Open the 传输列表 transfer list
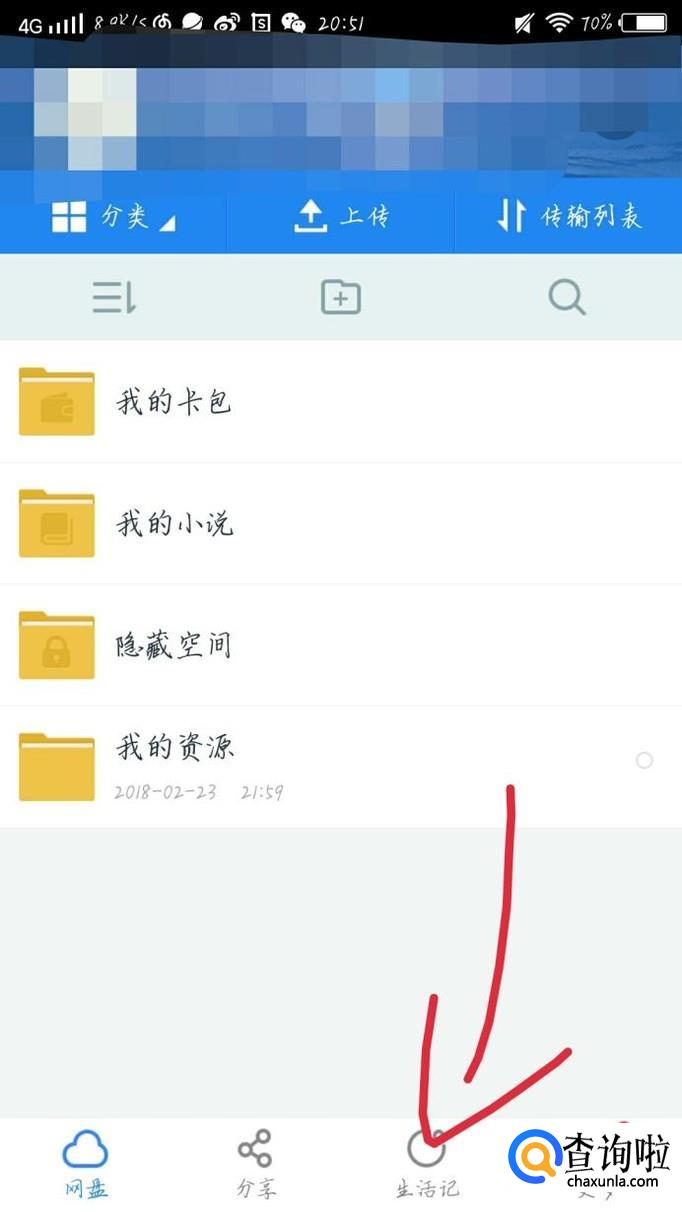Screen dimensions: 682x1212 (x=568, y=217)
